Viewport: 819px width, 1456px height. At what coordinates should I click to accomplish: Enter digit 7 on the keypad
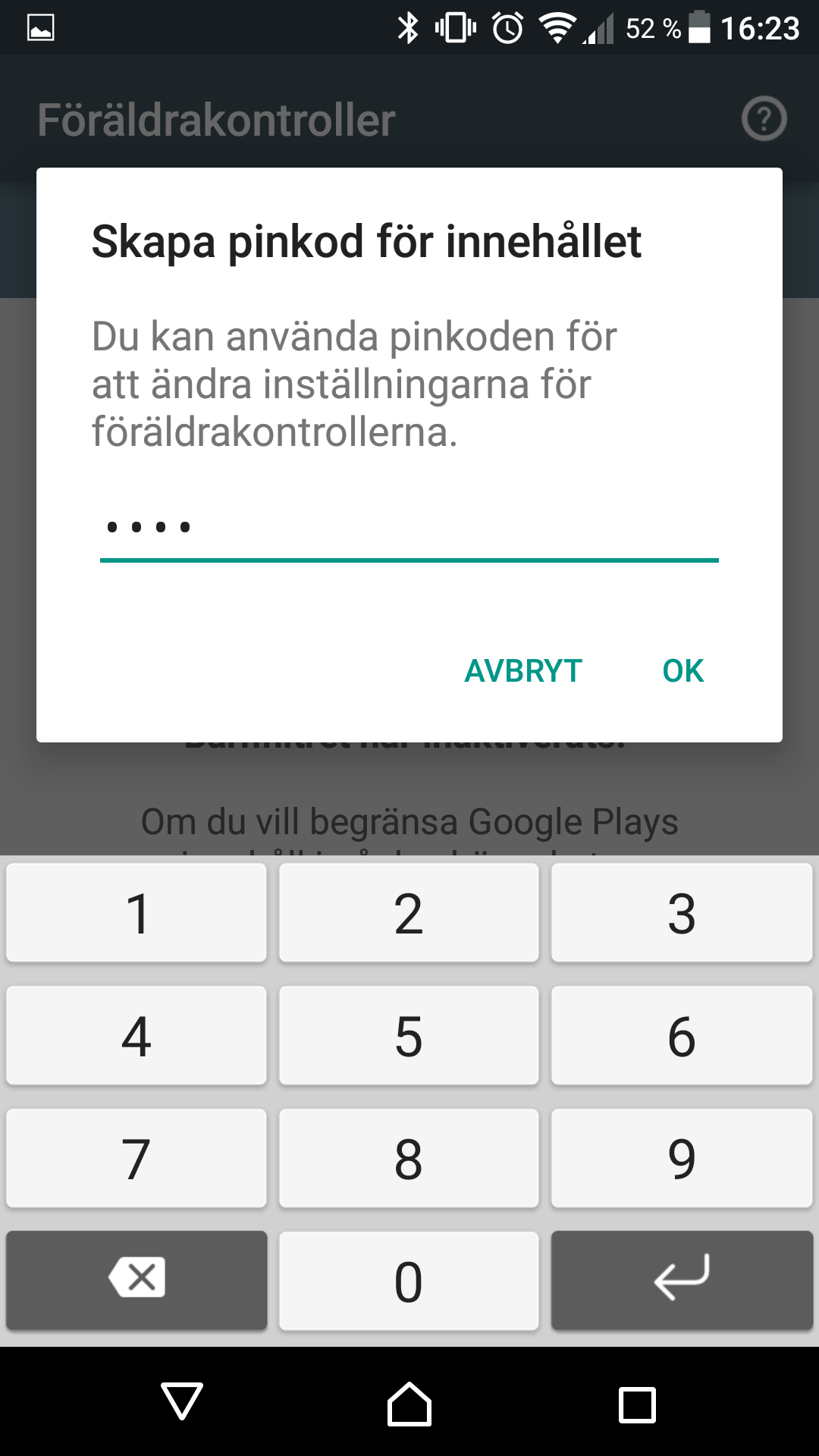(136, 1159)
